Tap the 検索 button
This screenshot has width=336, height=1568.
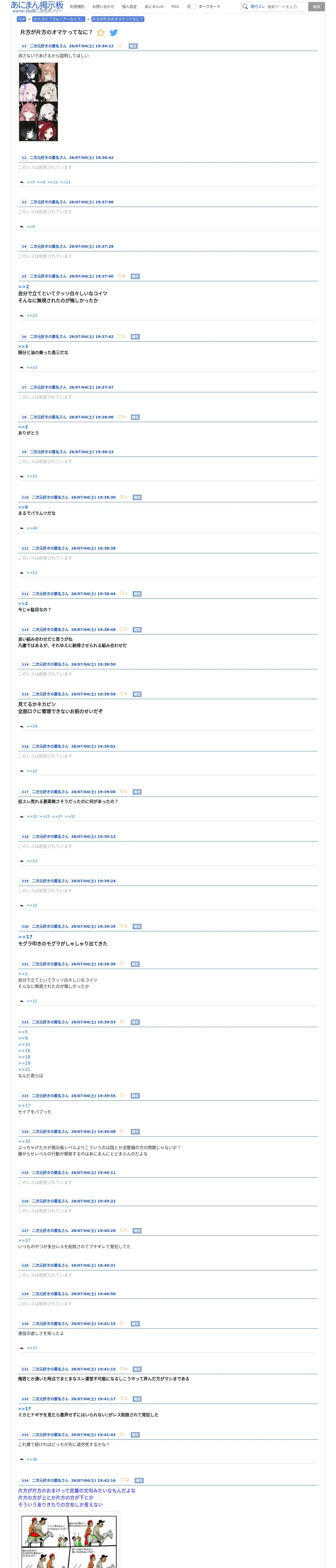316,7
